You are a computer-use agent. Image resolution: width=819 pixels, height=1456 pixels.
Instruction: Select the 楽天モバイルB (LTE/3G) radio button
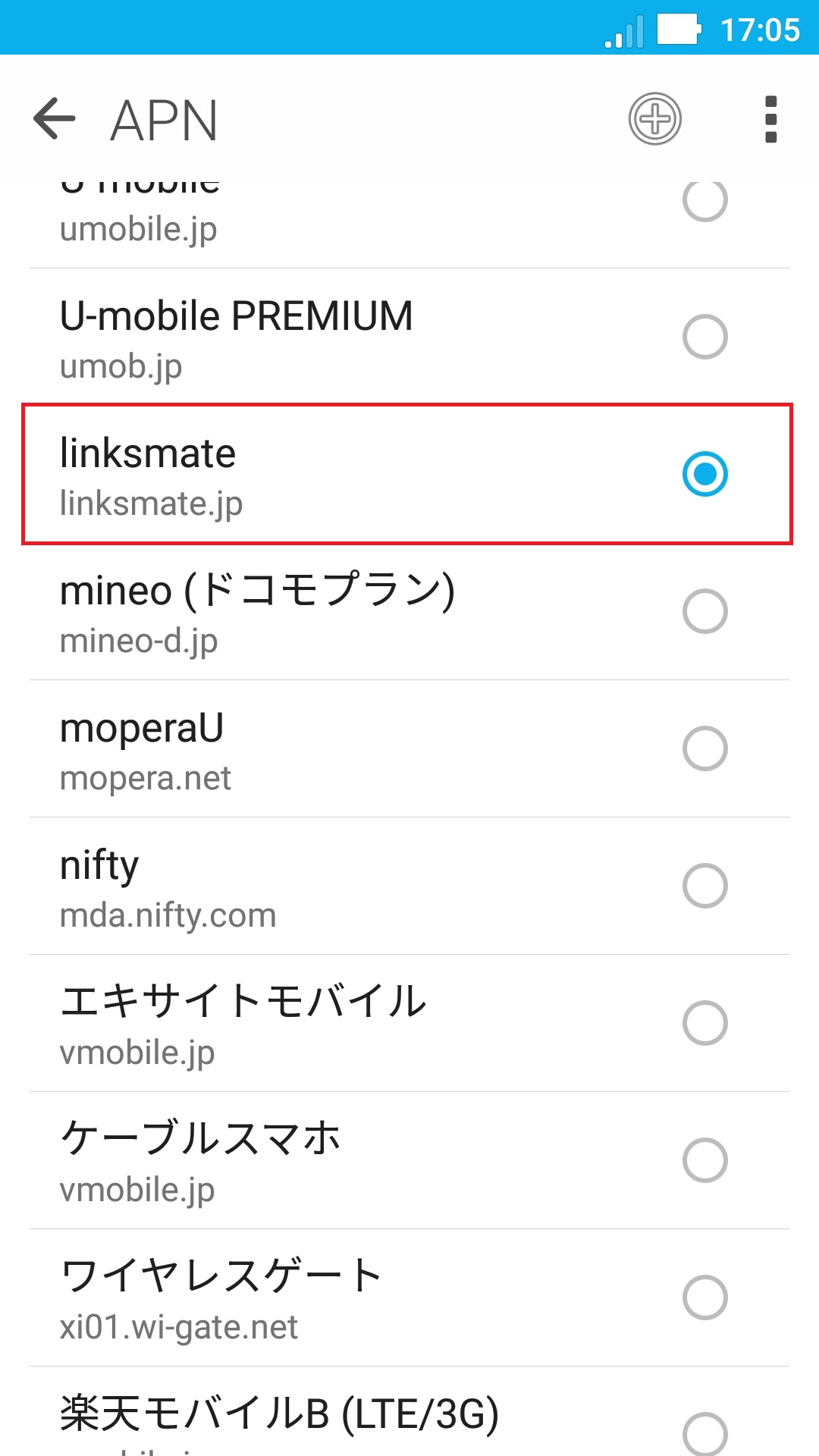coord(704,1432)
